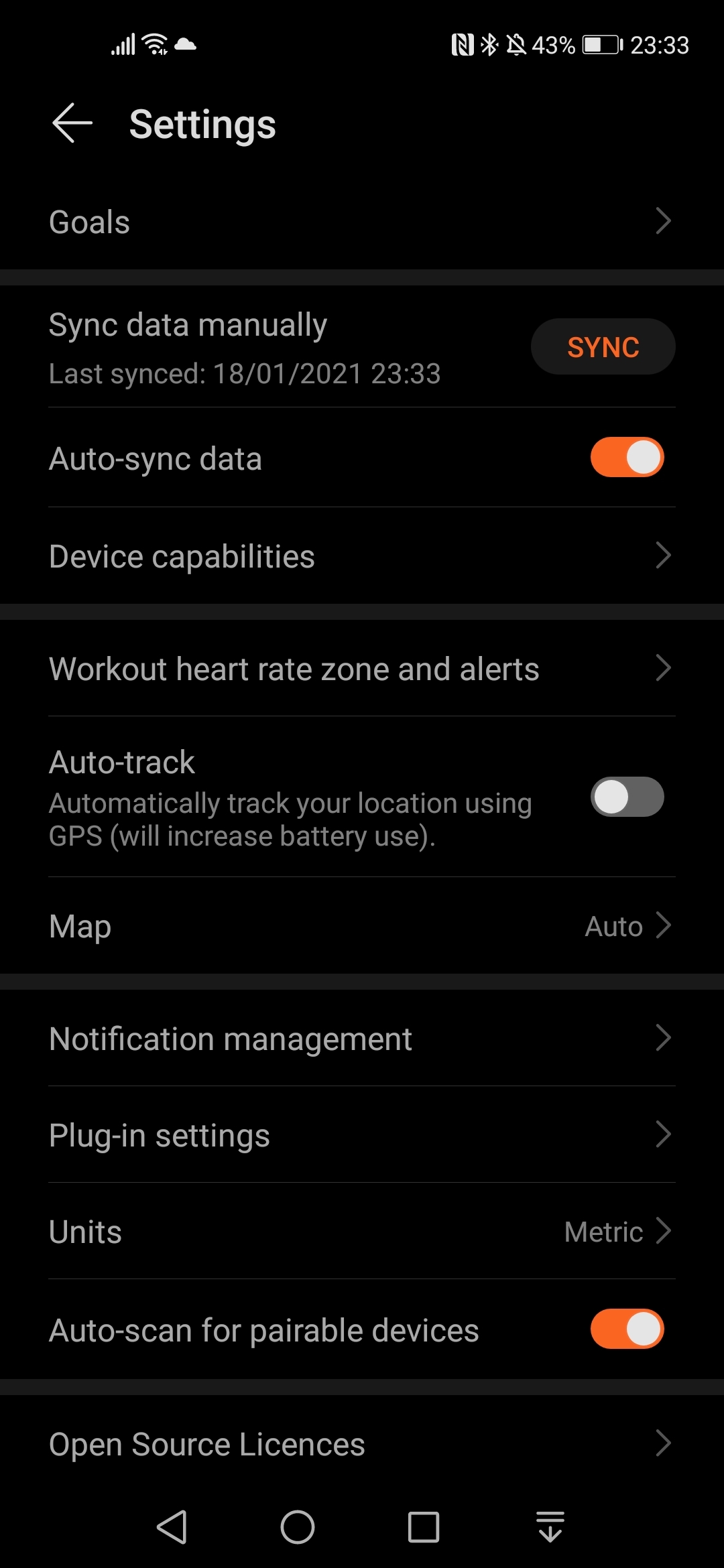Go back from Settings

[x=72, y=123]
